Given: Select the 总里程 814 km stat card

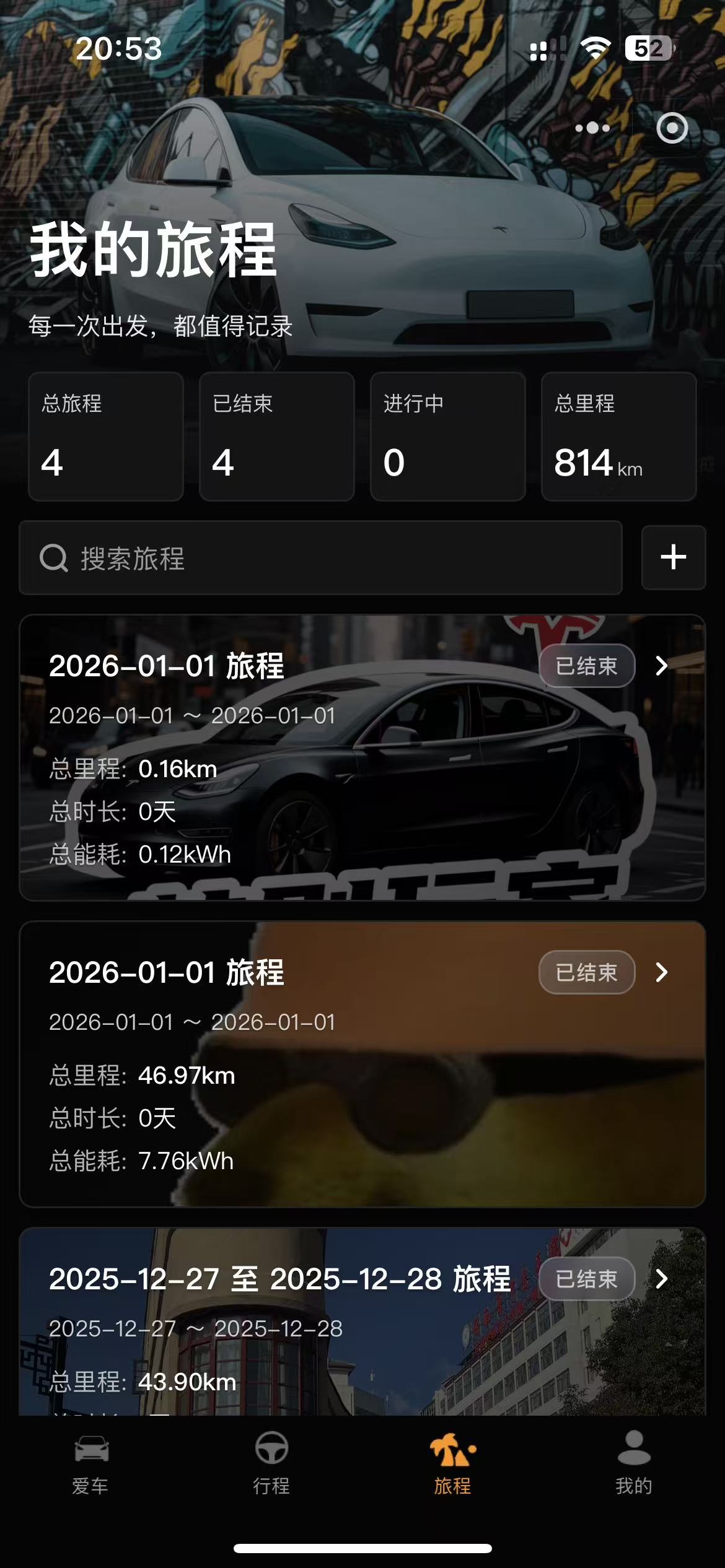Looking at the screenshot, I should (619, 437).
